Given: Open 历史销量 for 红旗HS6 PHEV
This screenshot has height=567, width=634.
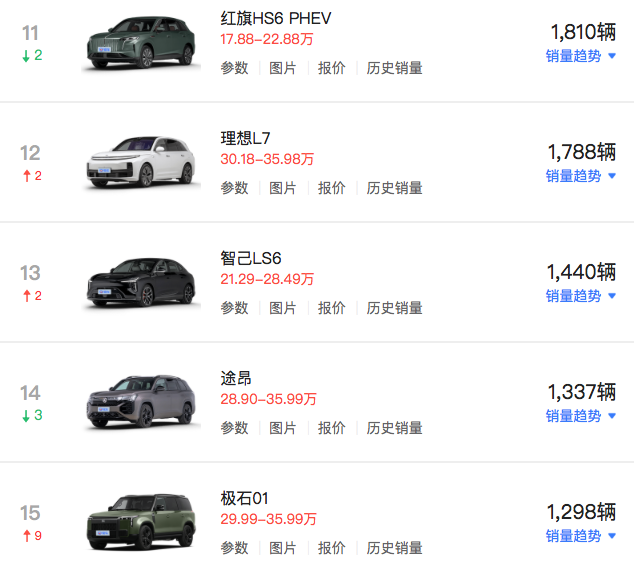Looking at the screenshot, I should (394, 68).
